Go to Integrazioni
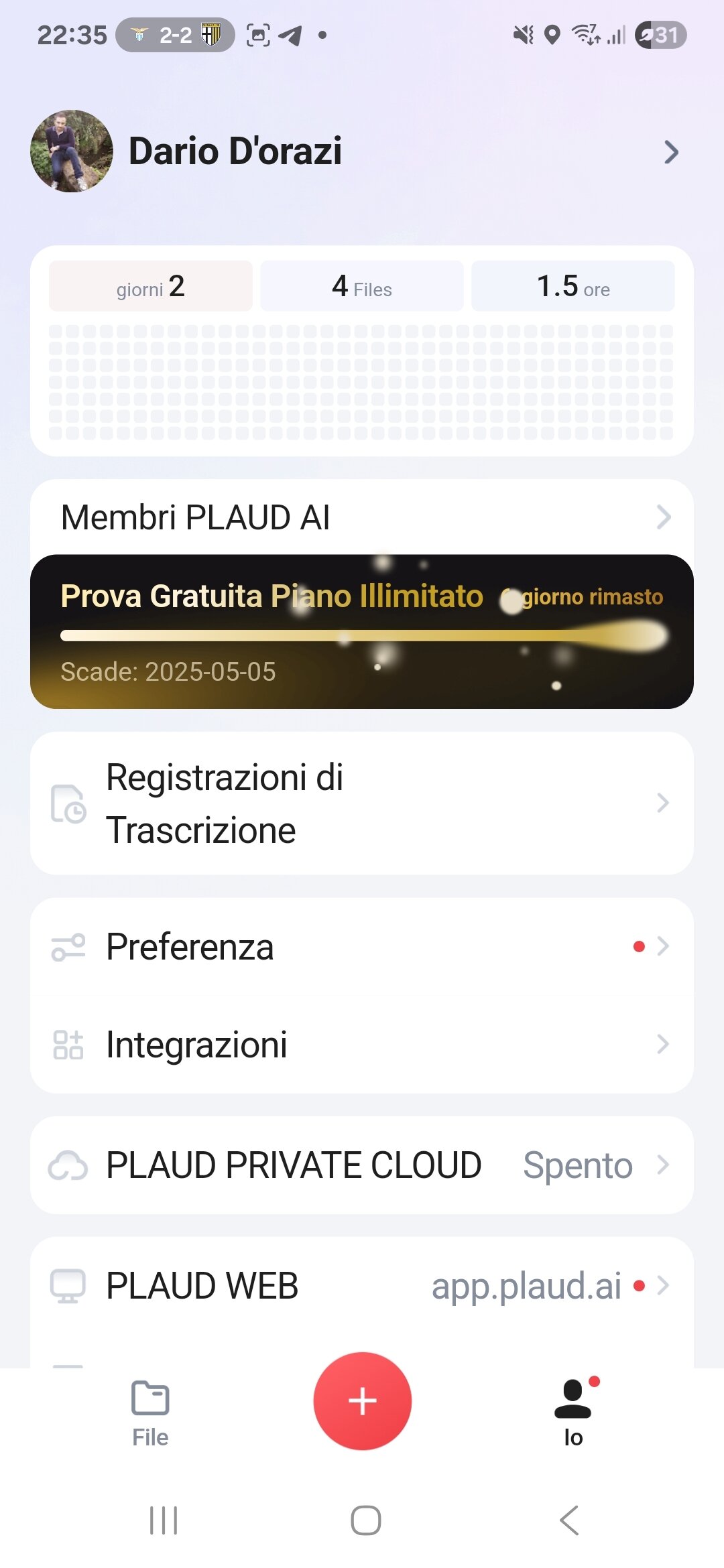The width and height of the screenshot is (724, 1568). (x=362, y=1045)
